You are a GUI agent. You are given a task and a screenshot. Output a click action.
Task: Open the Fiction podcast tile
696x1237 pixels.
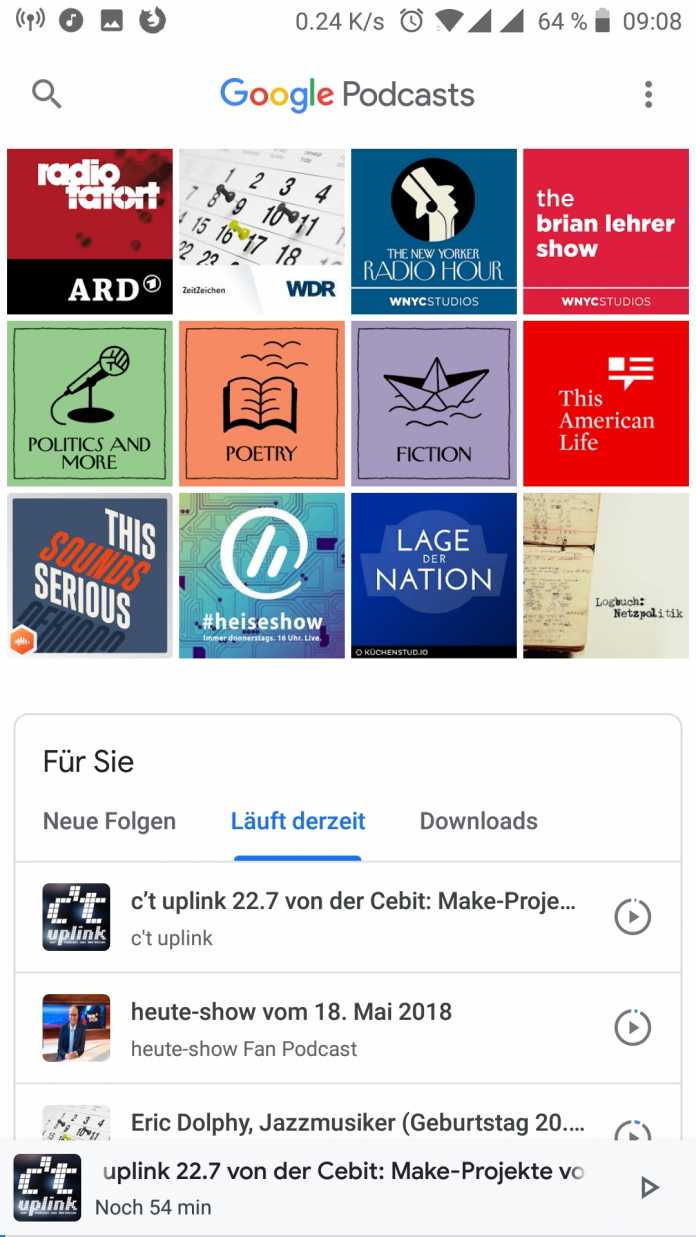coord(434,403)
